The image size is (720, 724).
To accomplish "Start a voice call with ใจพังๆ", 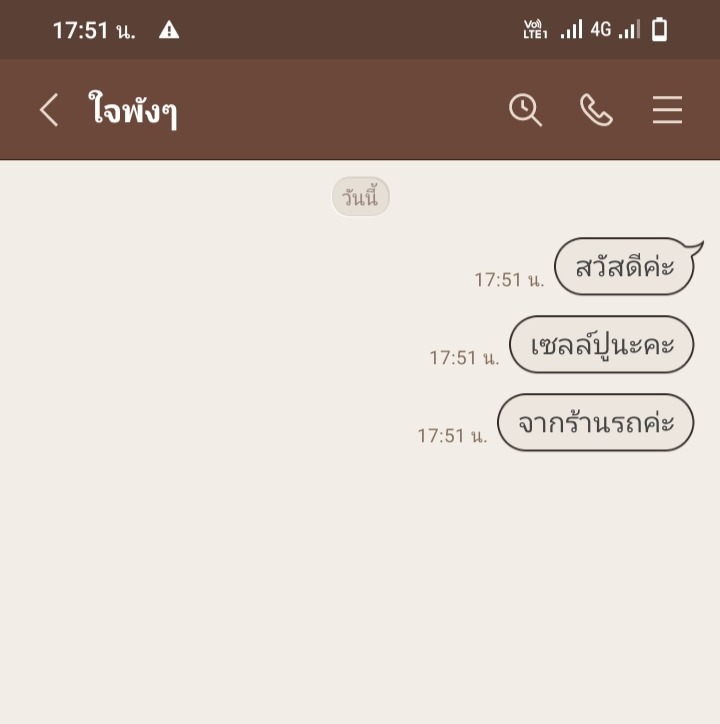I will tap(596, 109).
